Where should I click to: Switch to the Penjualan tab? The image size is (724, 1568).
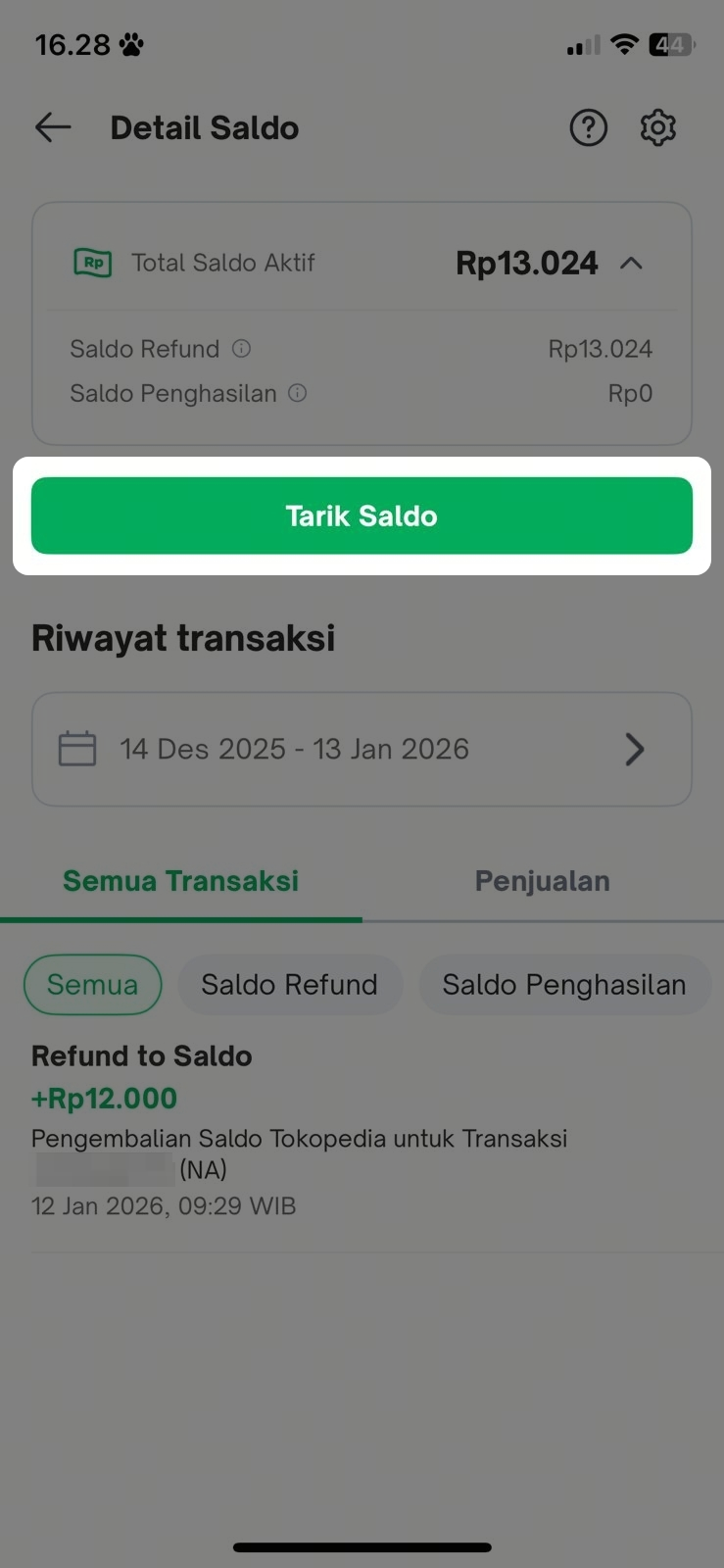point(542,881)
